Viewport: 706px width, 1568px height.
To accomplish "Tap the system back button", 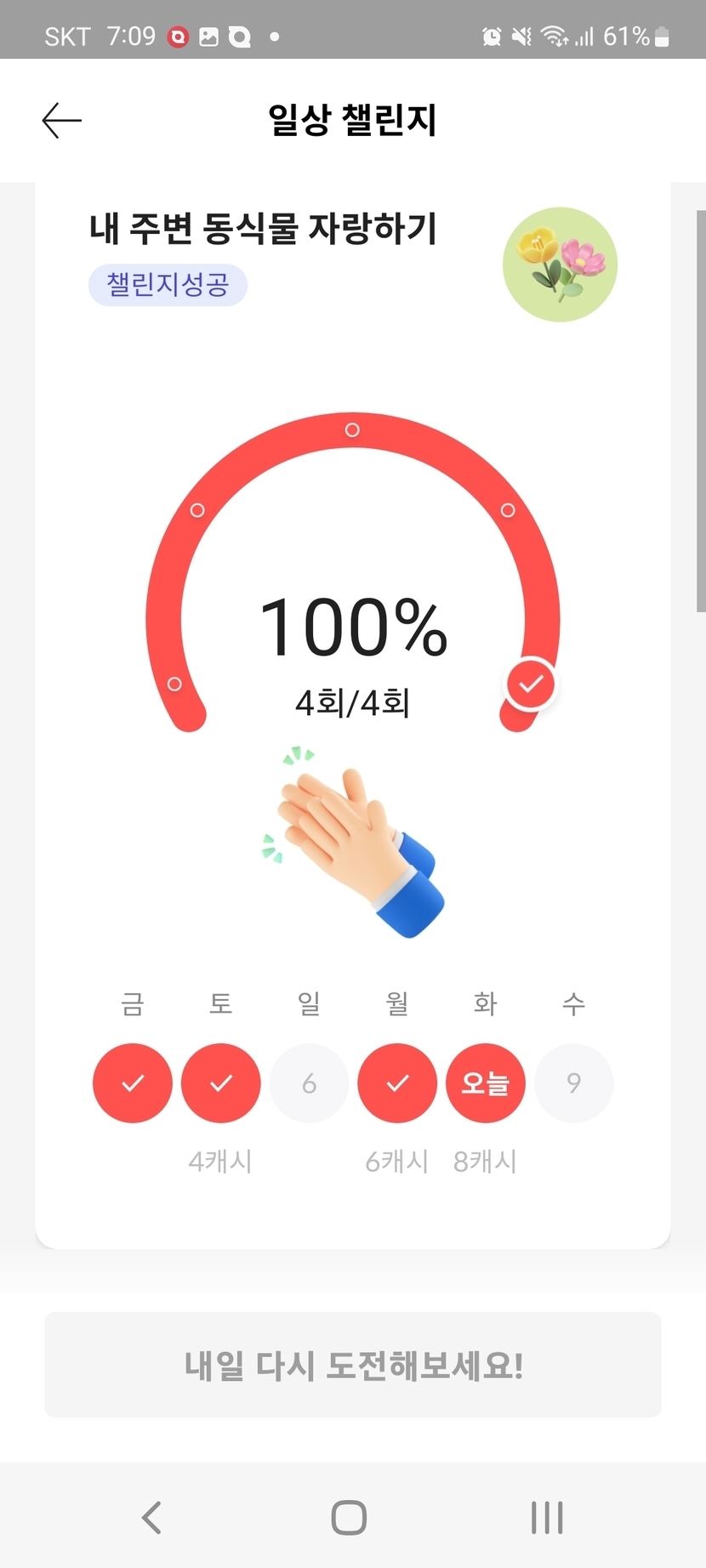I will 152,1517.
